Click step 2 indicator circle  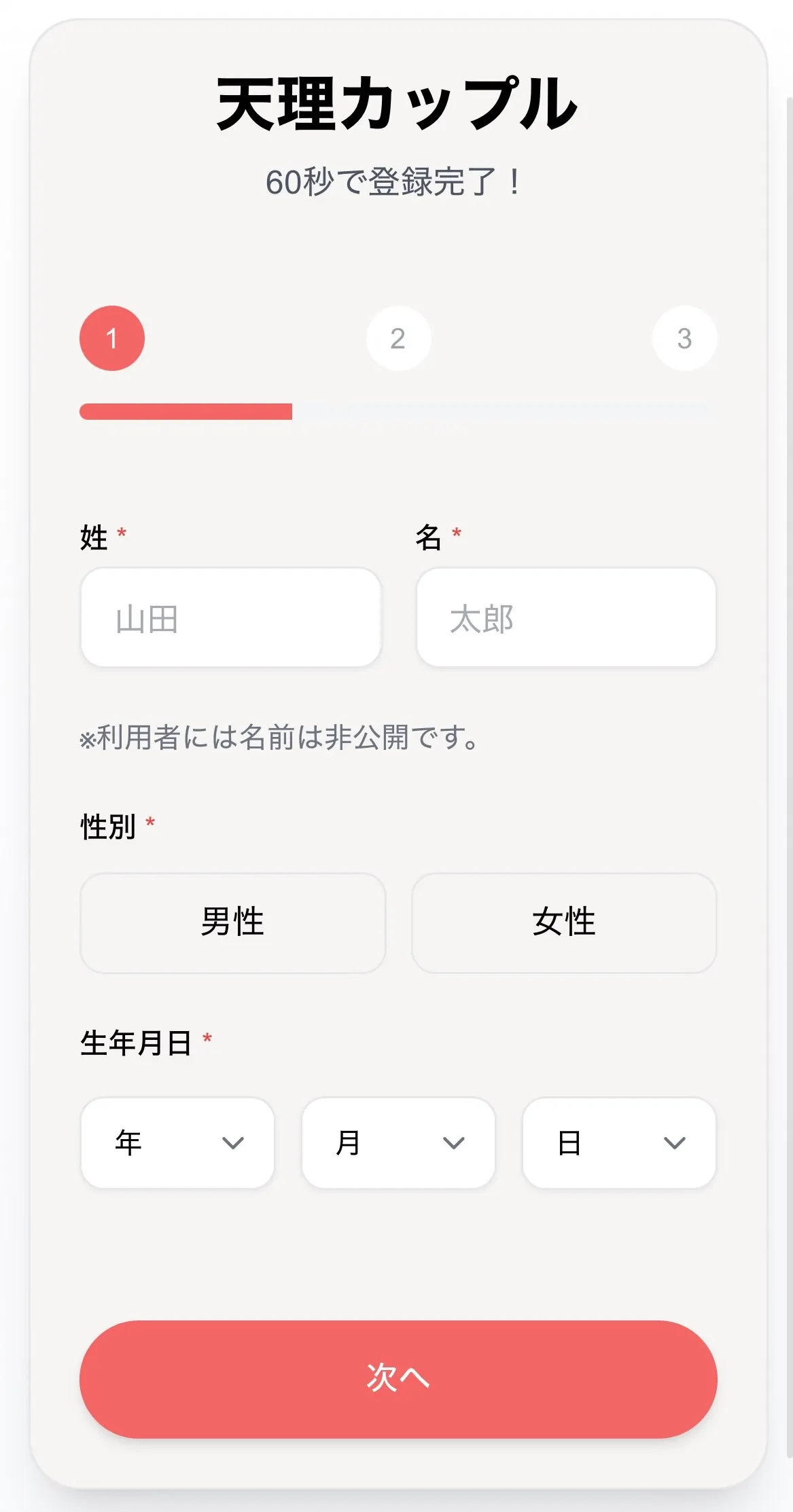(398, 338)
